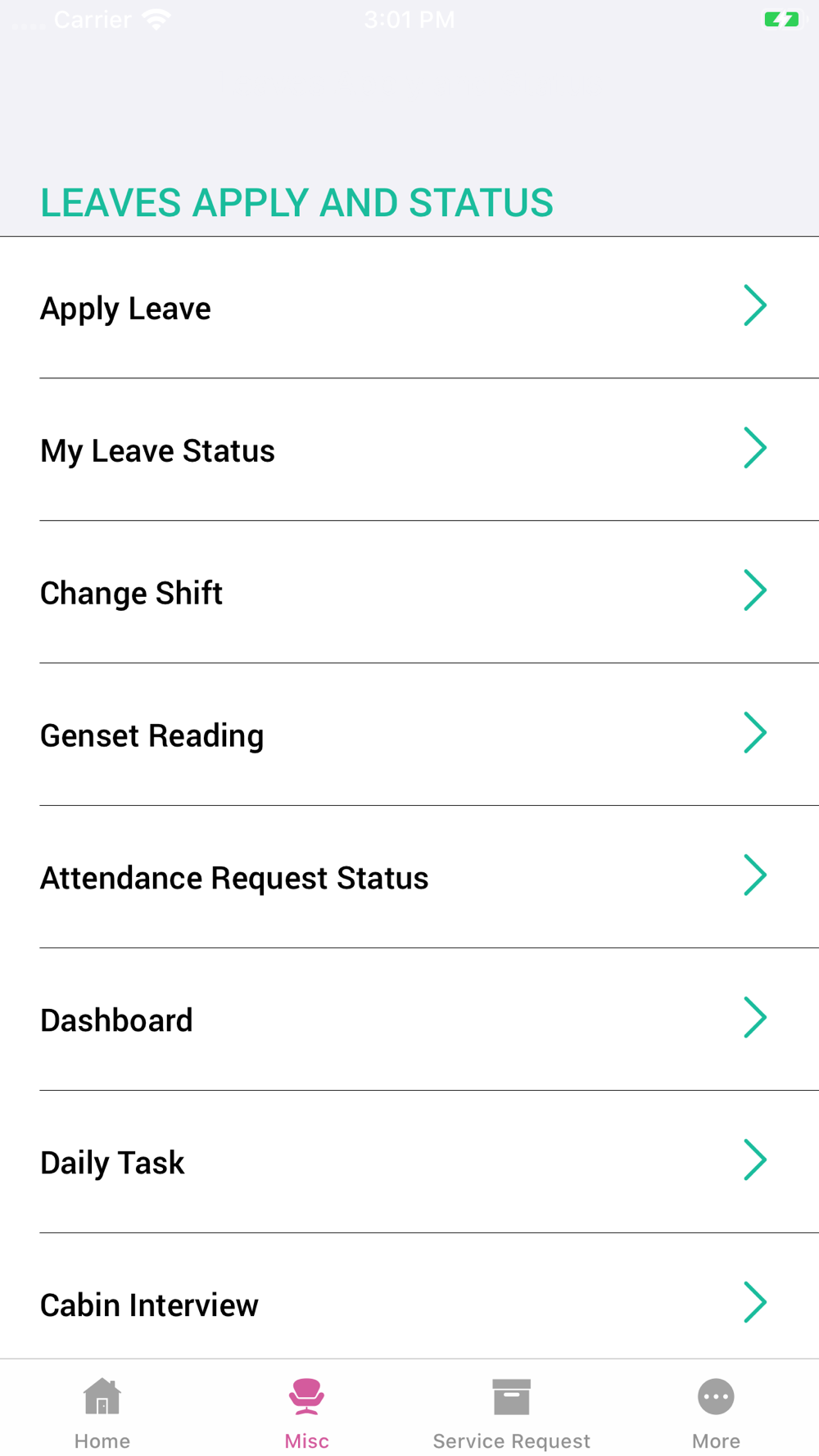819x1456 pixels.
Task: Open the Apply Leave row
Action: (x=409, y=308)
